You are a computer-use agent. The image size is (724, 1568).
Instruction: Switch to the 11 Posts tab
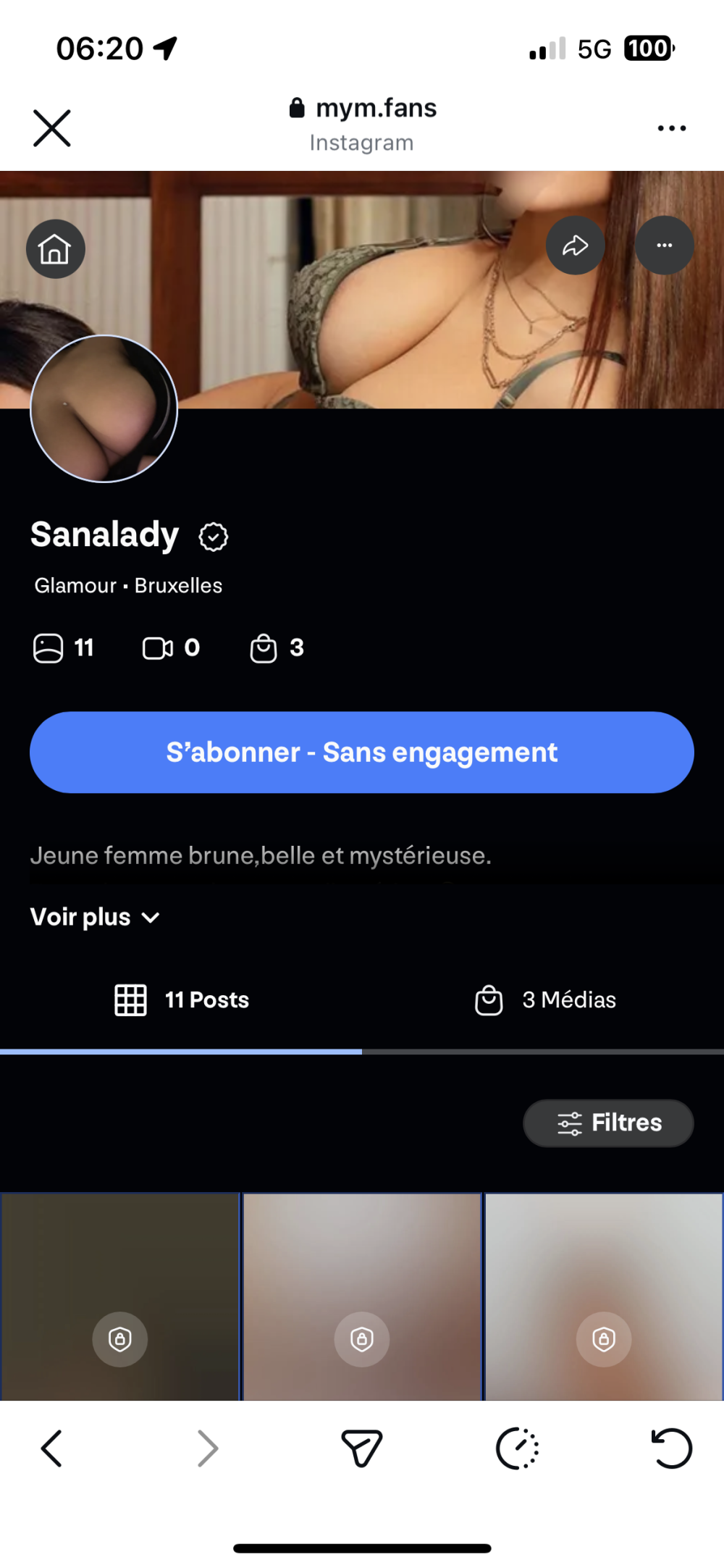(x=182, y=1000)
